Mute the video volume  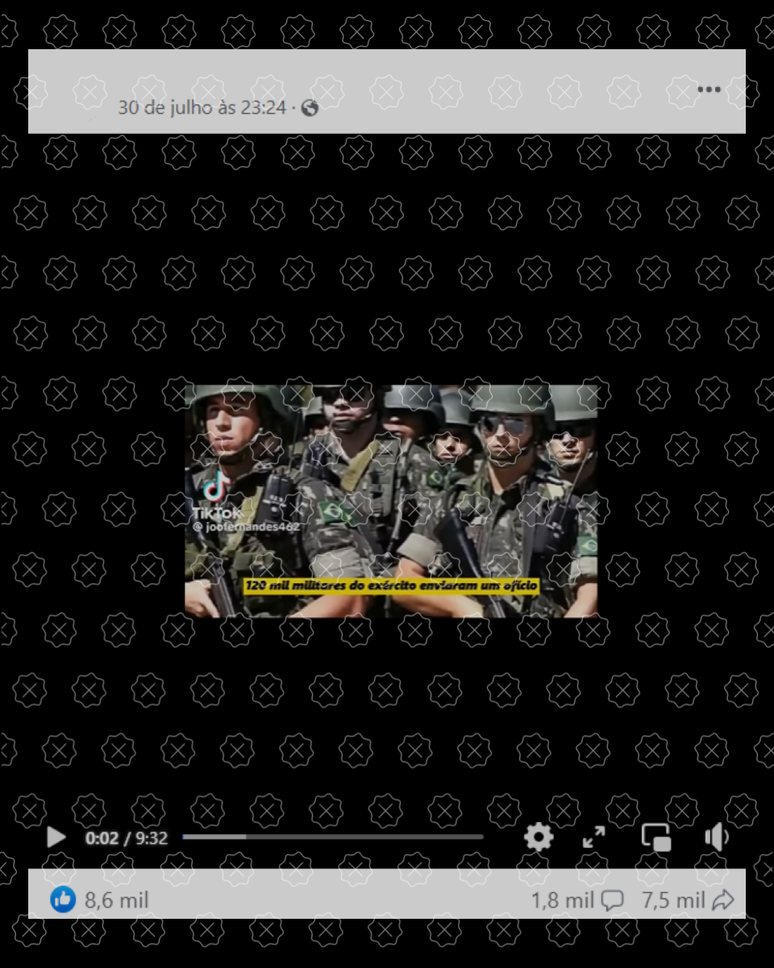pos(716,837)
